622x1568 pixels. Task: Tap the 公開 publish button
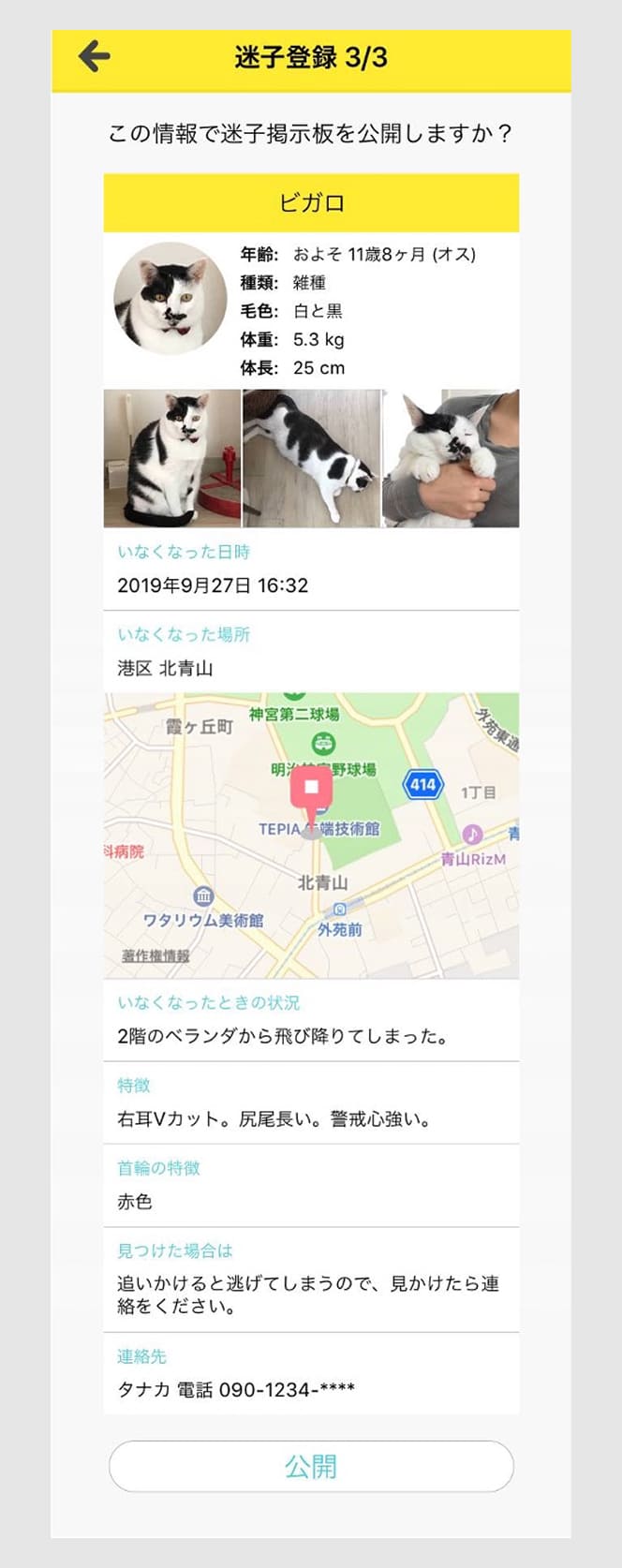point(311,1466)
